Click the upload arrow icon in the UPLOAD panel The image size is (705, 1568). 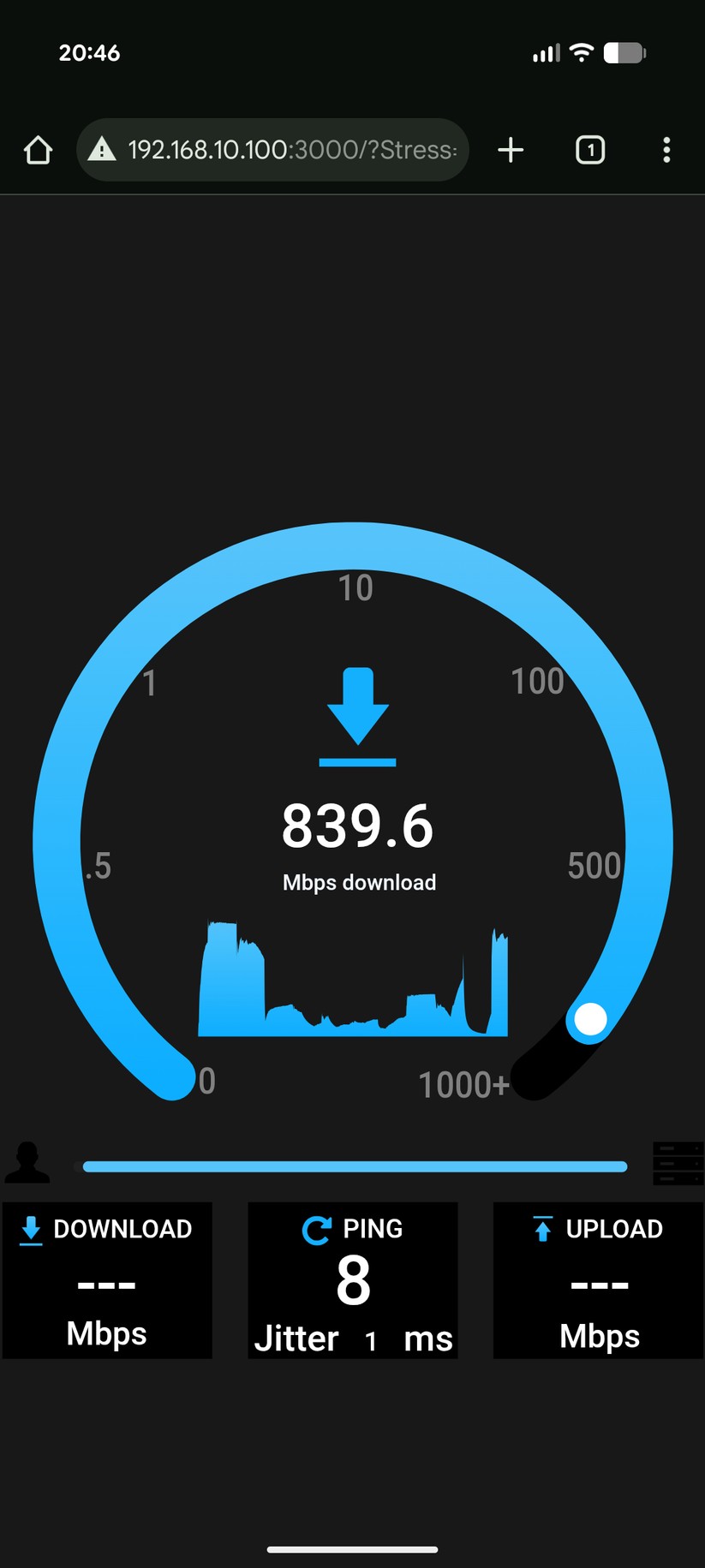542,1229
